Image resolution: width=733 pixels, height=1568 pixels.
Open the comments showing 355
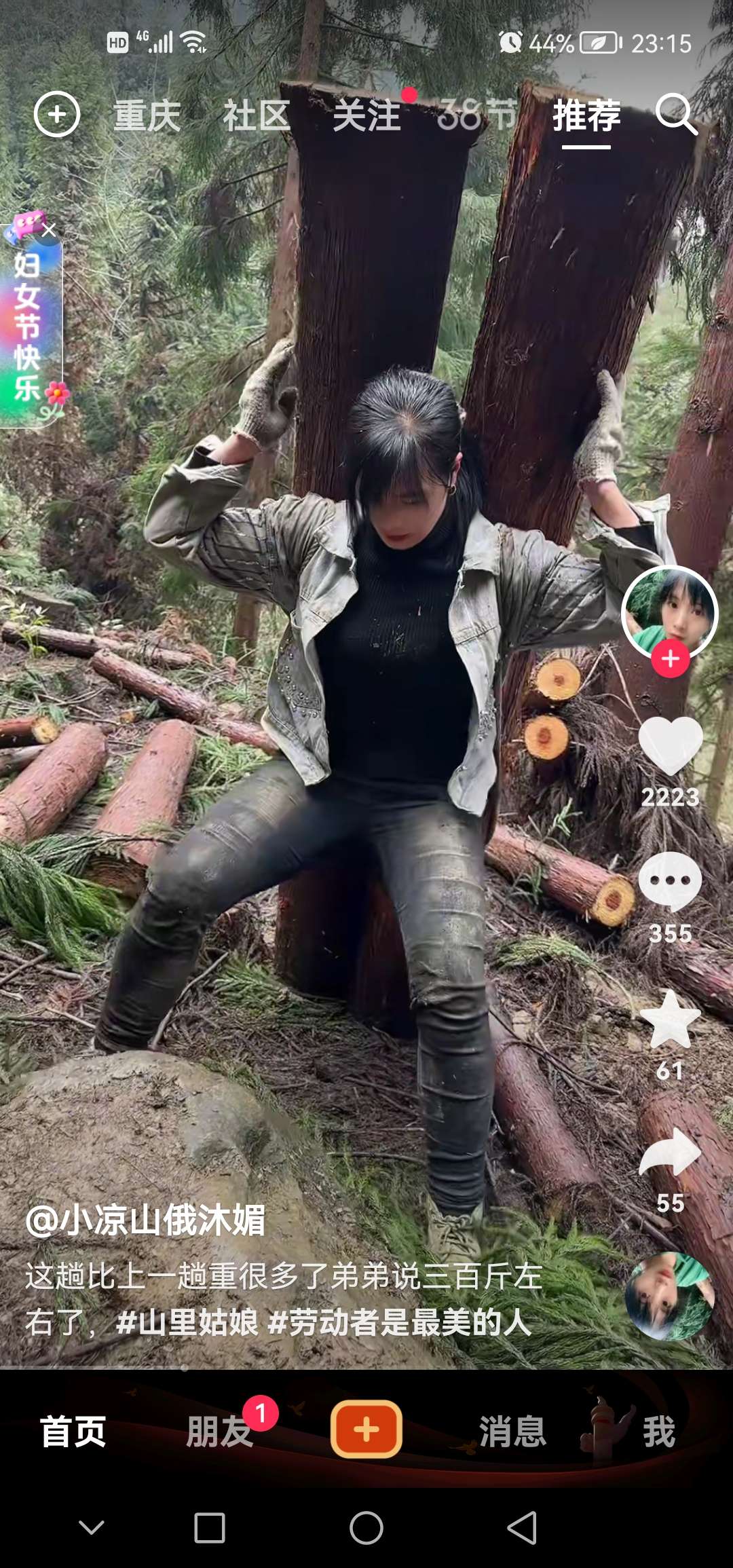click(x=671, y=881)
